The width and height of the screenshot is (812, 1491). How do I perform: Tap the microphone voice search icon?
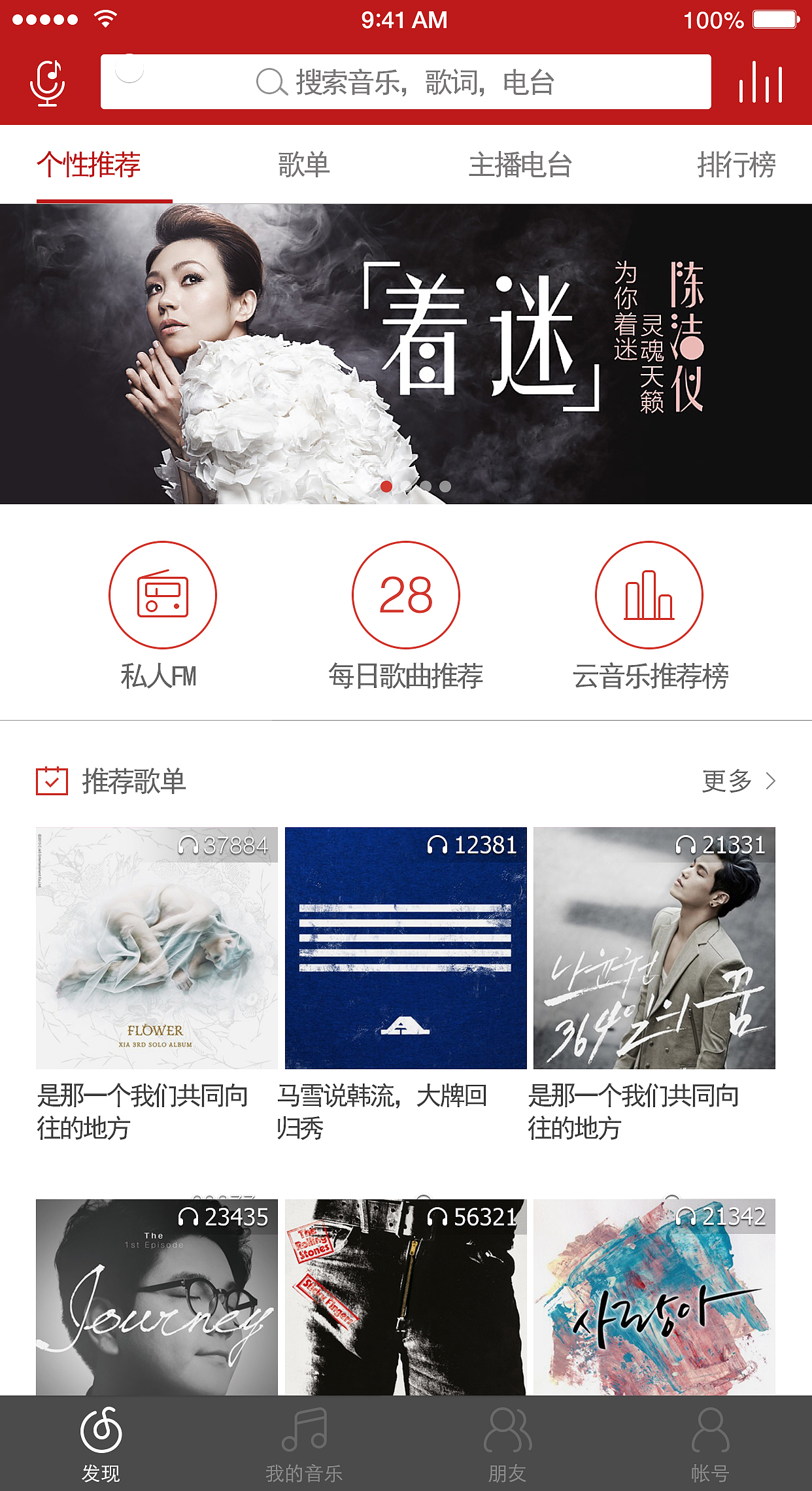pyautogui.click(x=47, y=83)
